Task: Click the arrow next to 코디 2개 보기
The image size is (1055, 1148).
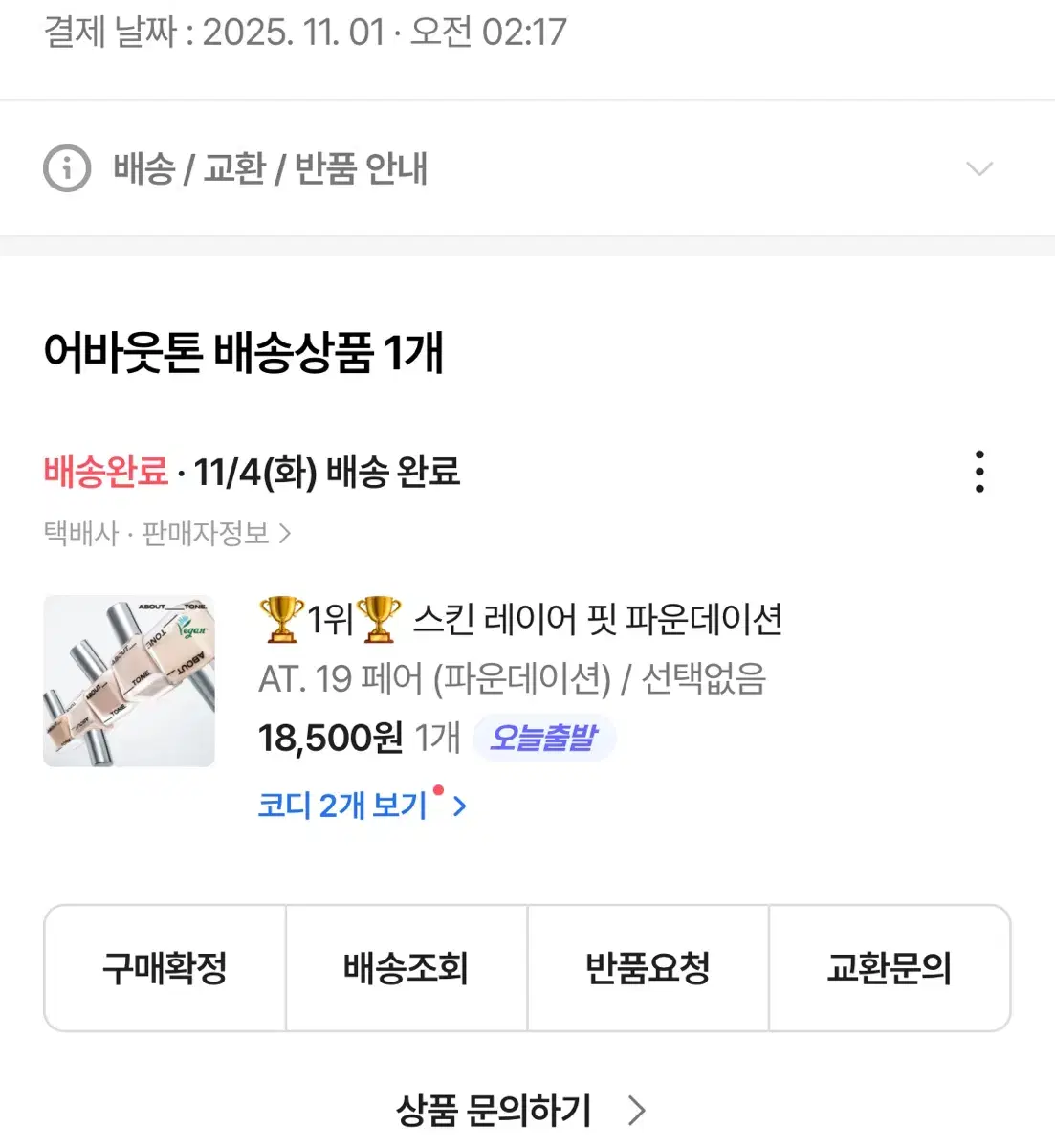Action: point(459,805)
